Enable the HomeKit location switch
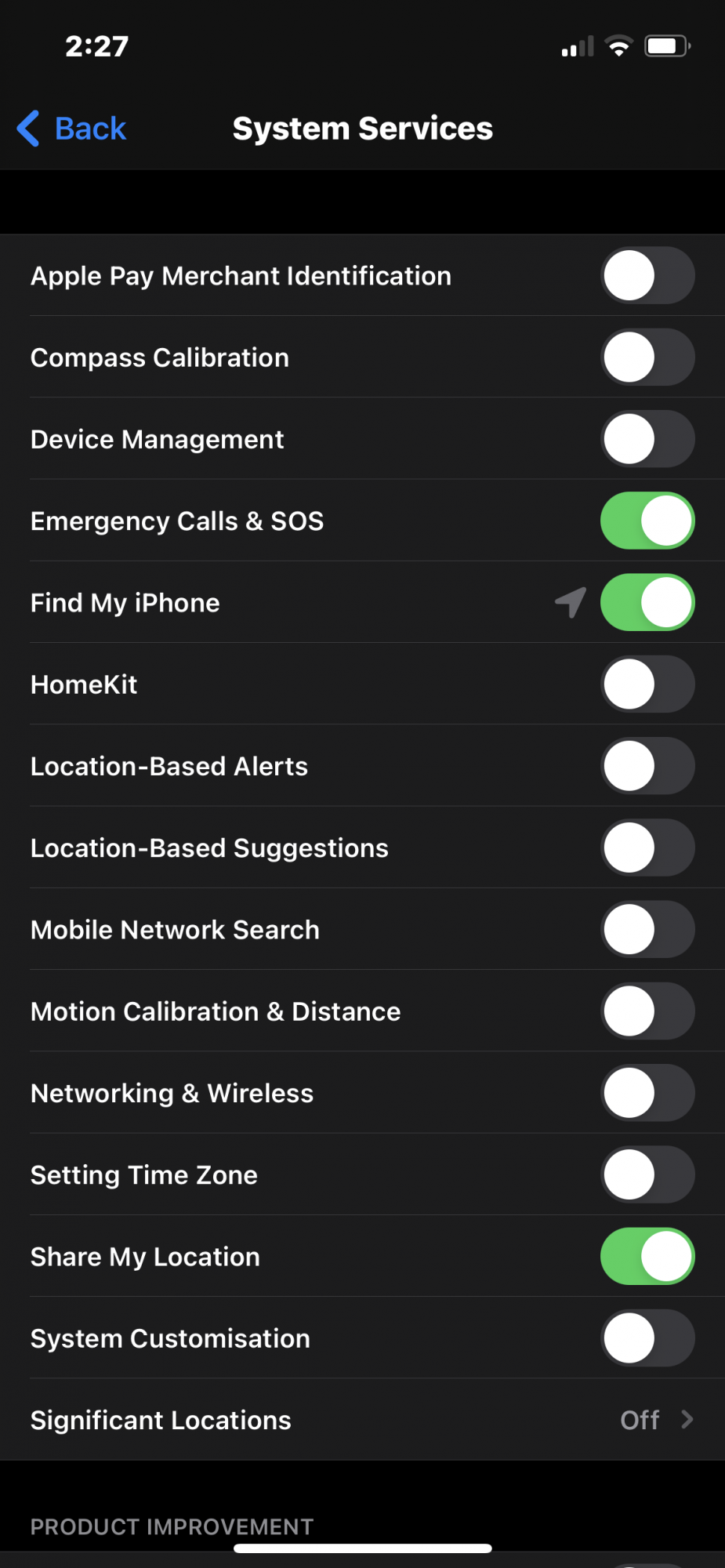Image resolution: width=725 pixels, height=1568 pixels. click(x=647, y=684)
